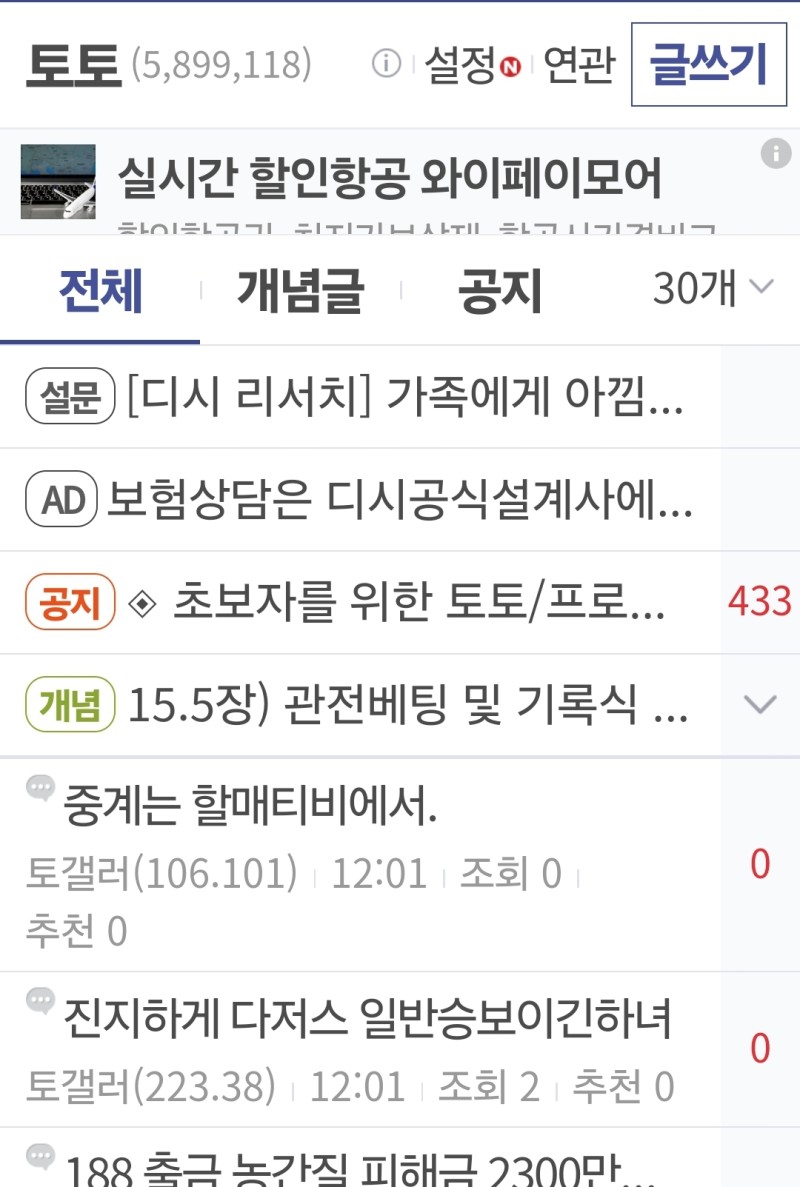Open the 실시간 할인항공 와이페이모어 ad
800x1187 pixels.
click(x=390, y=180)
